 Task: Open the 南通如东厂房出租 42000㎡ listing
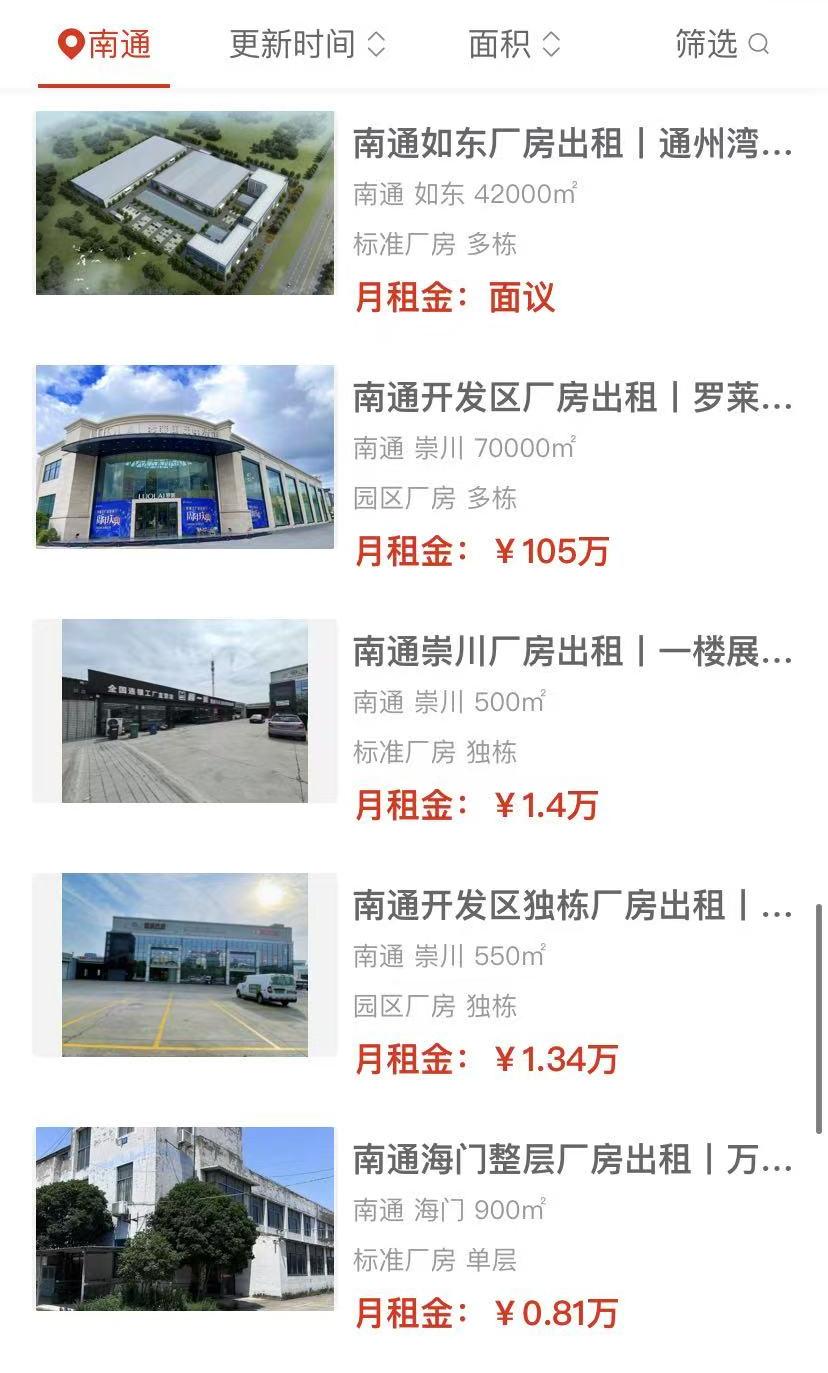(572, 145)
